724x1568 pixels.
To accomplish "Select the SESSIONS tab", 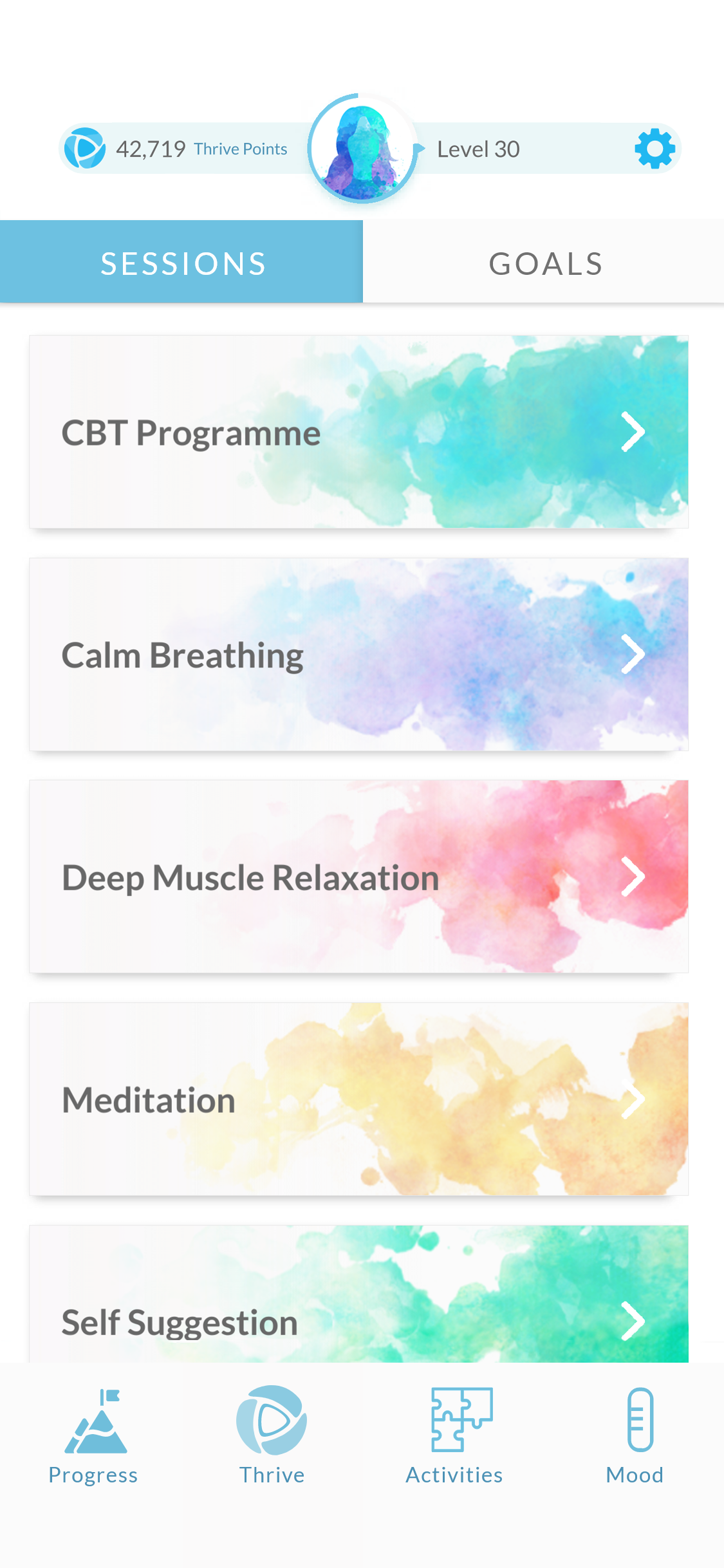I will (x=183, y=261).
